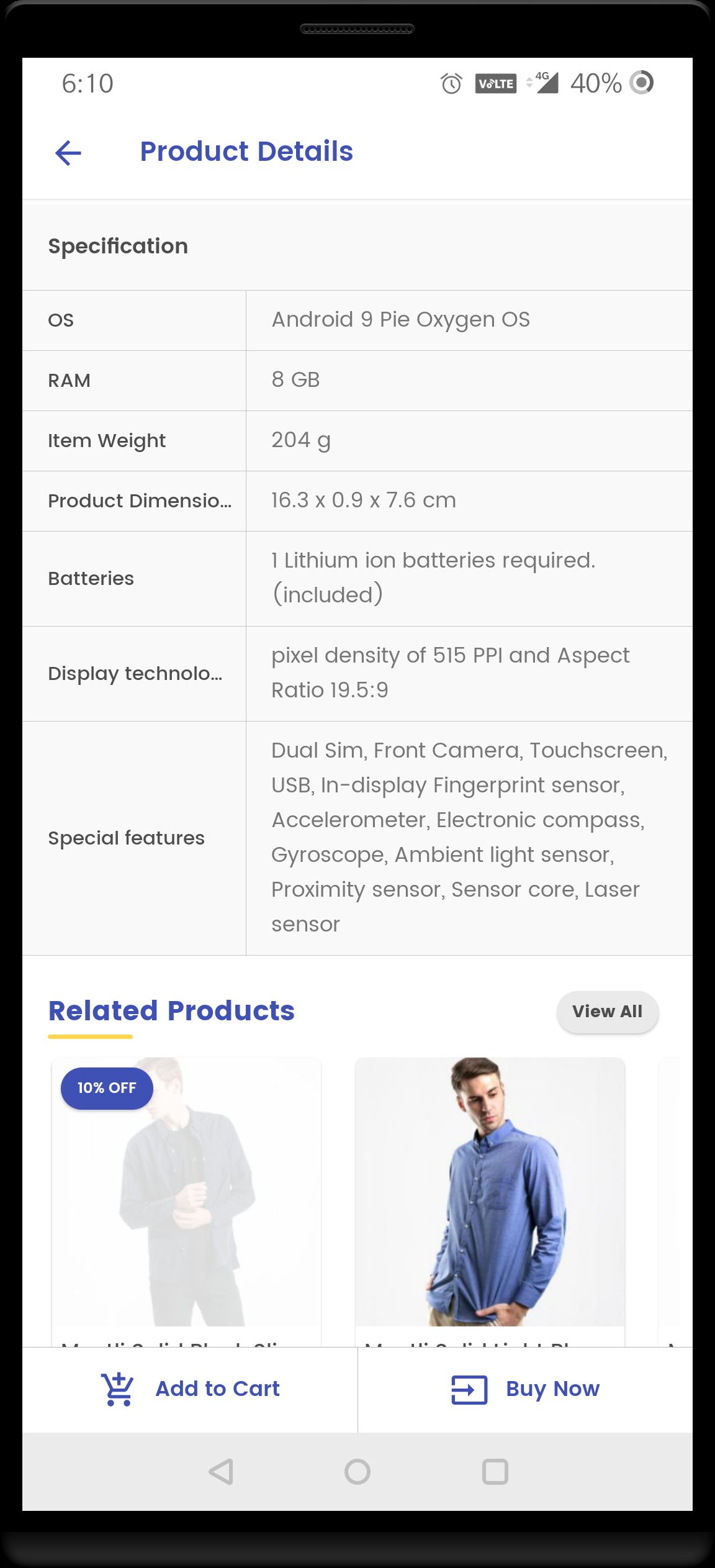Open the light blue shirt product card
The width and height of the screenshot is (715, 1568).
[490, 1192]
